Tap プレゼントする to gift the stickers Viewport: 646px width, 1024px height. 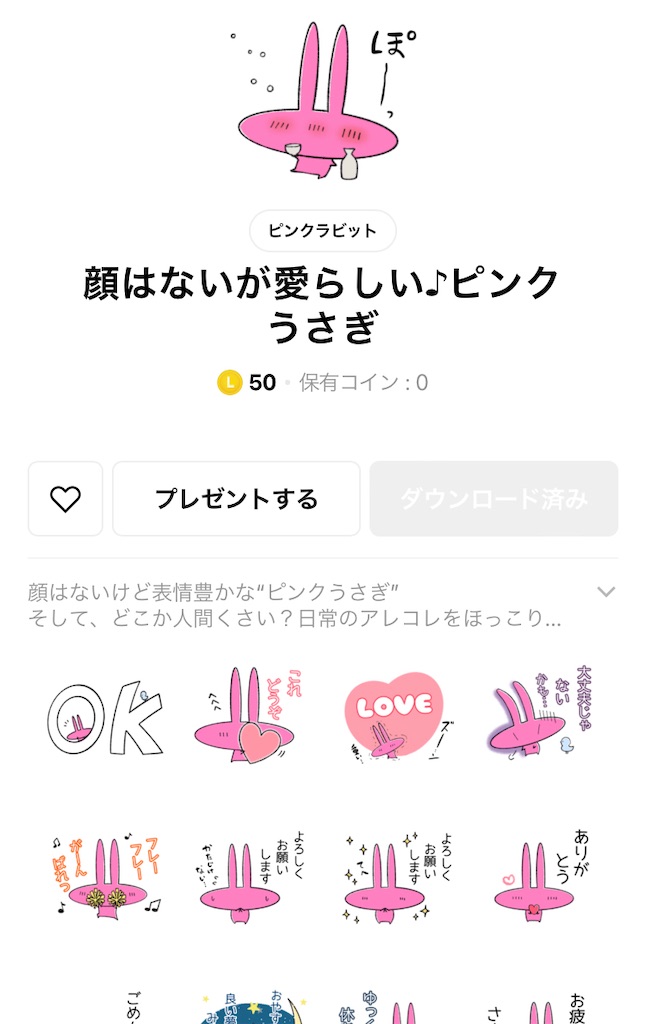(236, 499)
